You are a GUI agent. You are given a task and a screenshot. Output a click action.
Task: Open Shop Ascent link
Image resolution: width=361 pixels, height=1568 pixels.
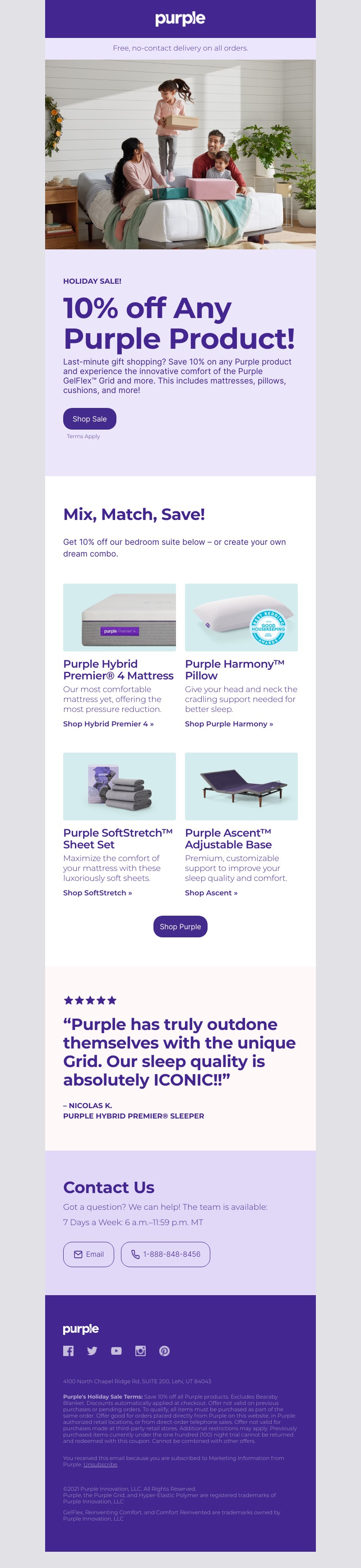pos(211,893)
